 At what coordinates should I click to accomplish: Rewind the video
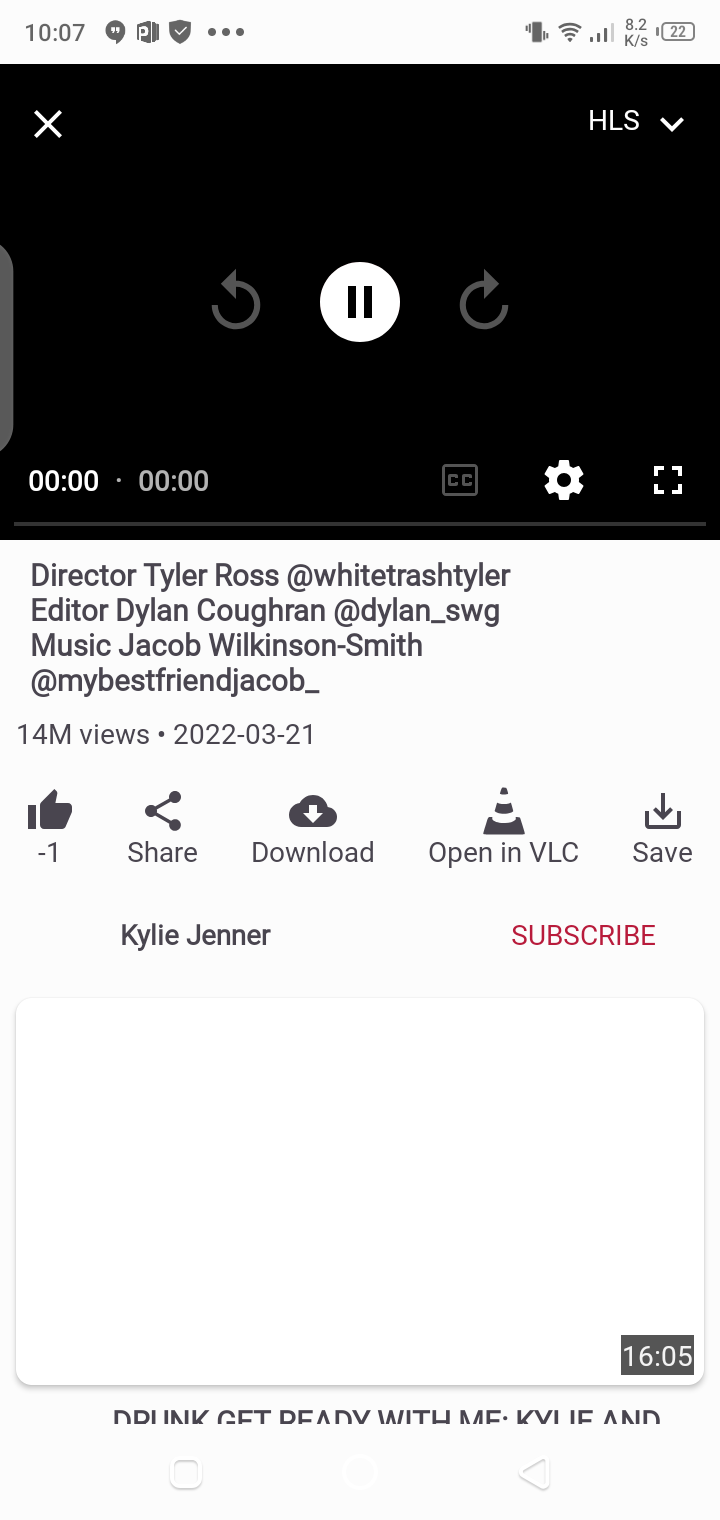[x=236, y=302]
